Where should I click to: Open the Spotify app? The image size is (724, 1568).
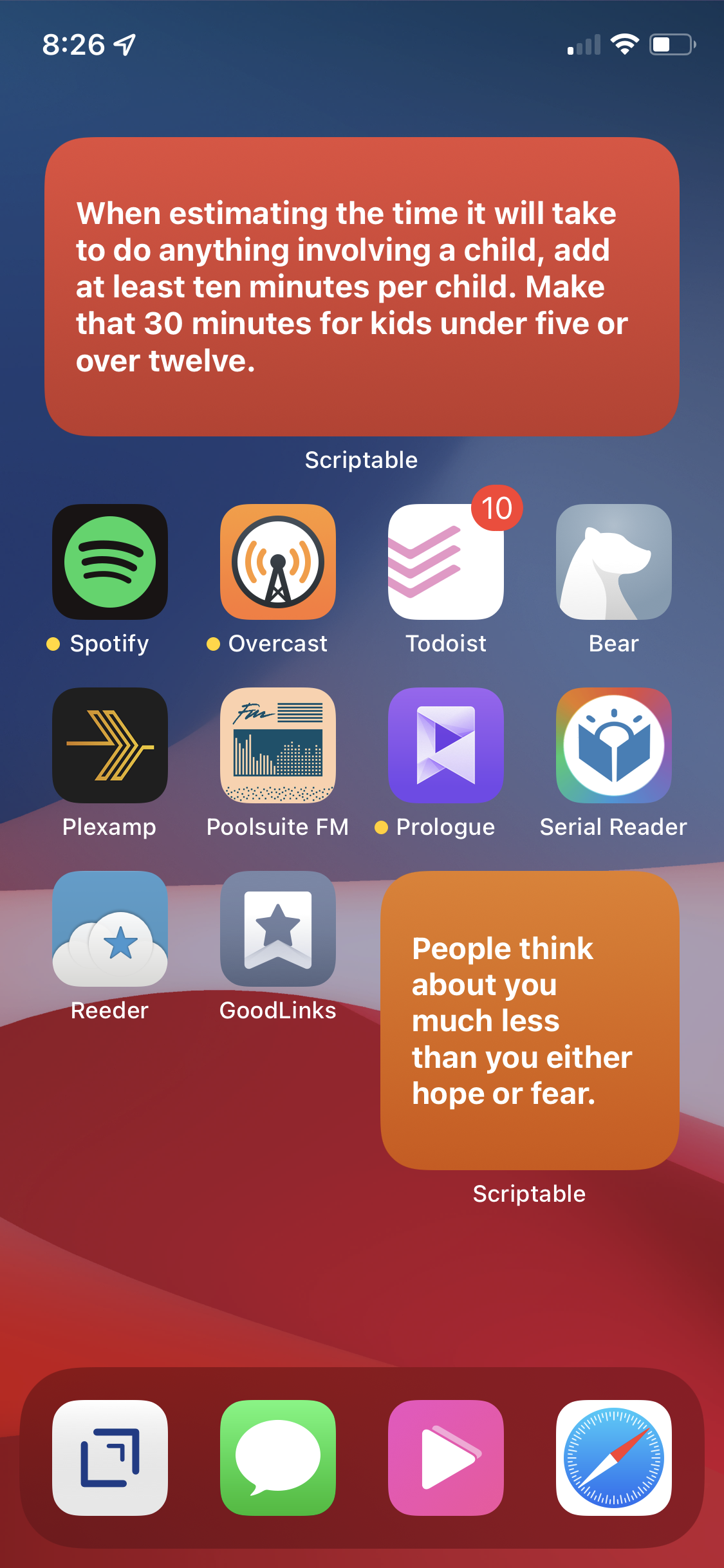point(110,561)
